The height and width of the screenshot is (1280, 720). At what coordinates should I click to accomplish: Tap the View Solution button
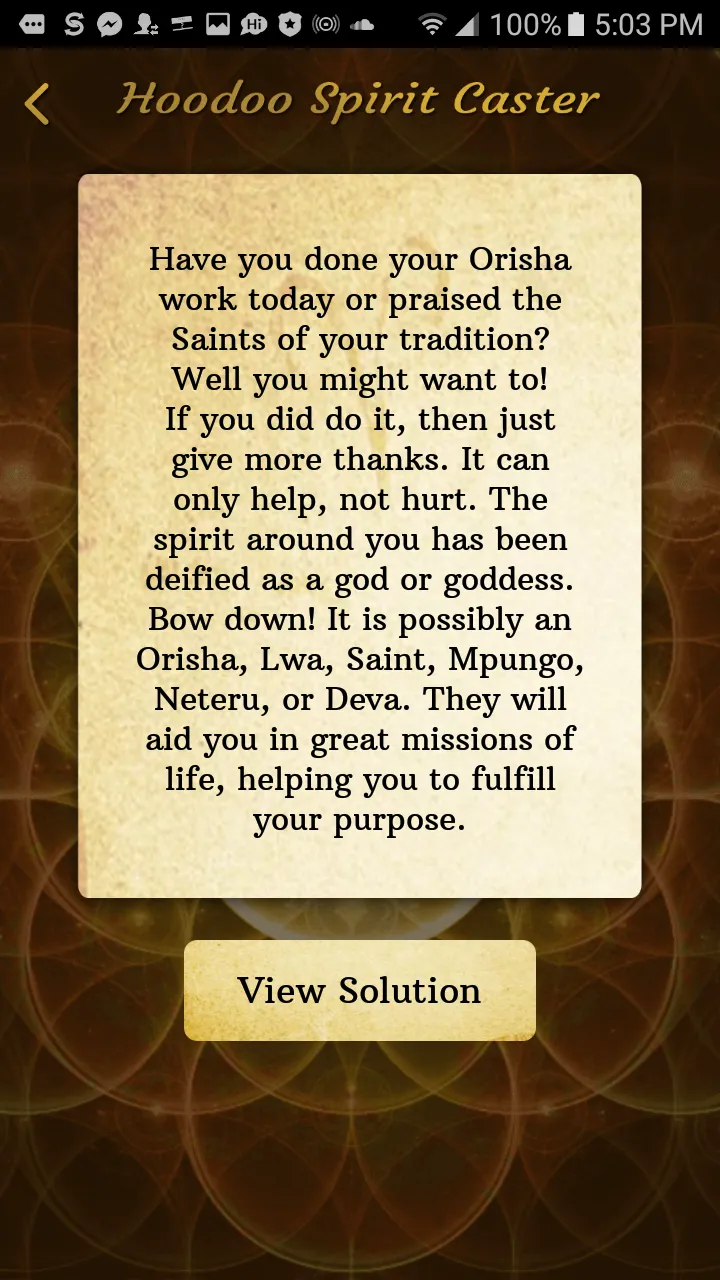click(x=360, y=990)
